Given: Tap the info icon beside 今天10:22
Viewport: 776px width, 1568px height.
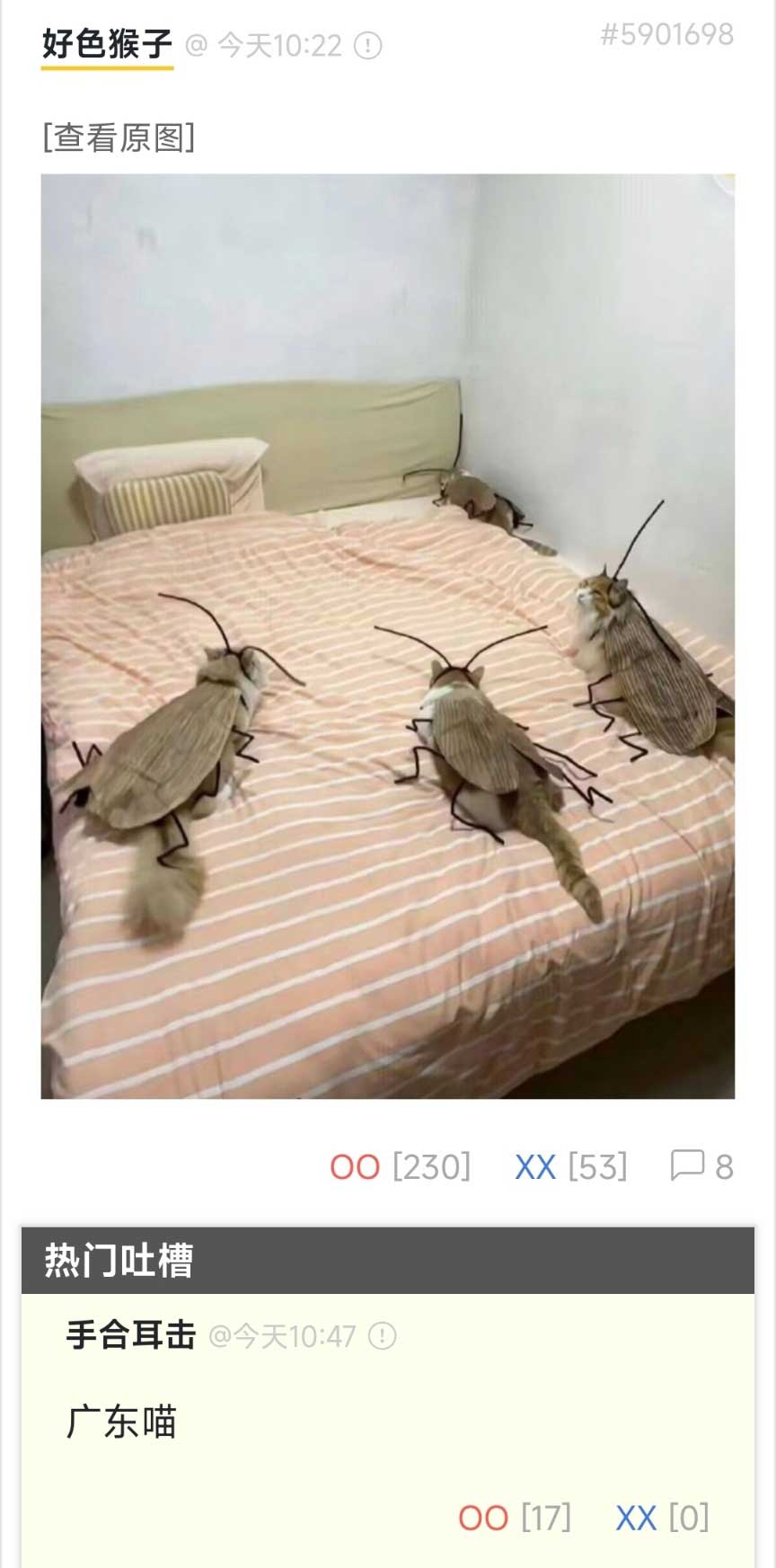Looking at the screenshot, I should [x=368, y=45].
